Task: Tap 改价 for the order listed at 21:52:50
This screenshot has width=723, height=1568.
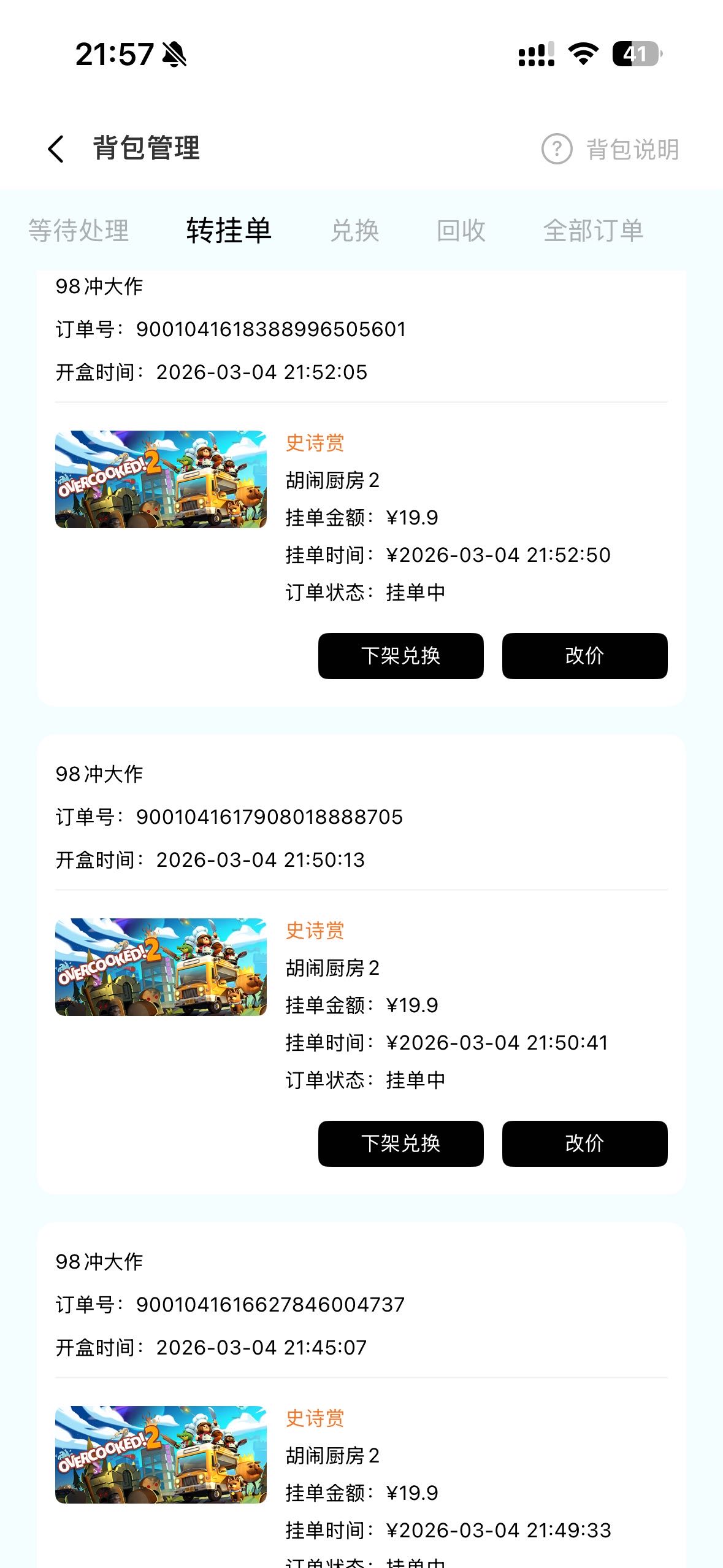Action: (x=584, y=656)
